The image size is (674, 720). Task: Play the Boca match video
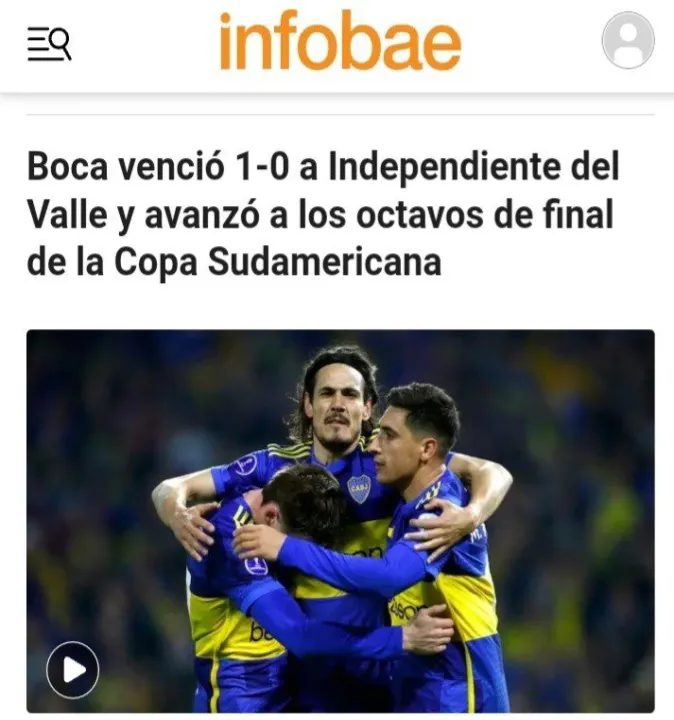tap(73, 670)
